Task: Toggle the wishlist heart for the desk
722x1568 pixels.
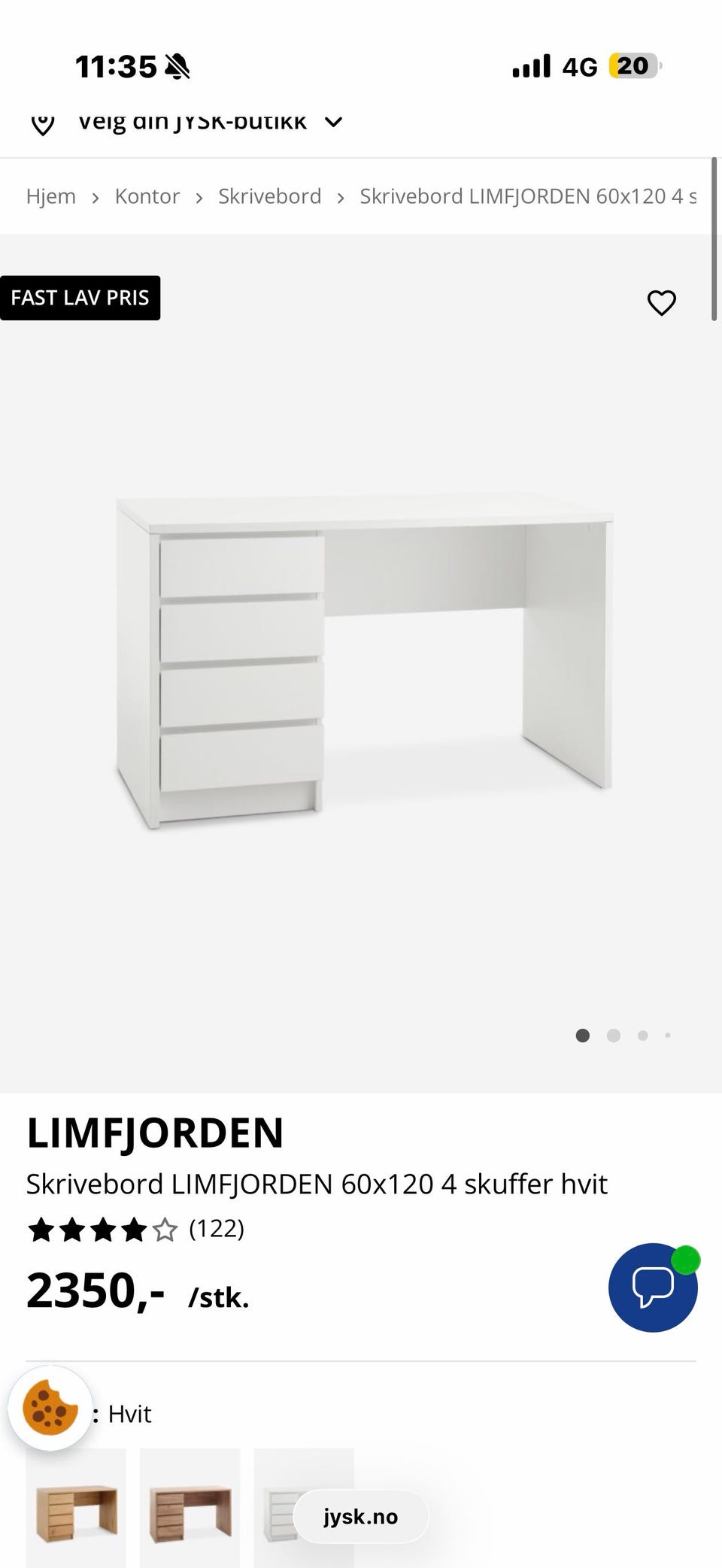Action: coord(661,304)
